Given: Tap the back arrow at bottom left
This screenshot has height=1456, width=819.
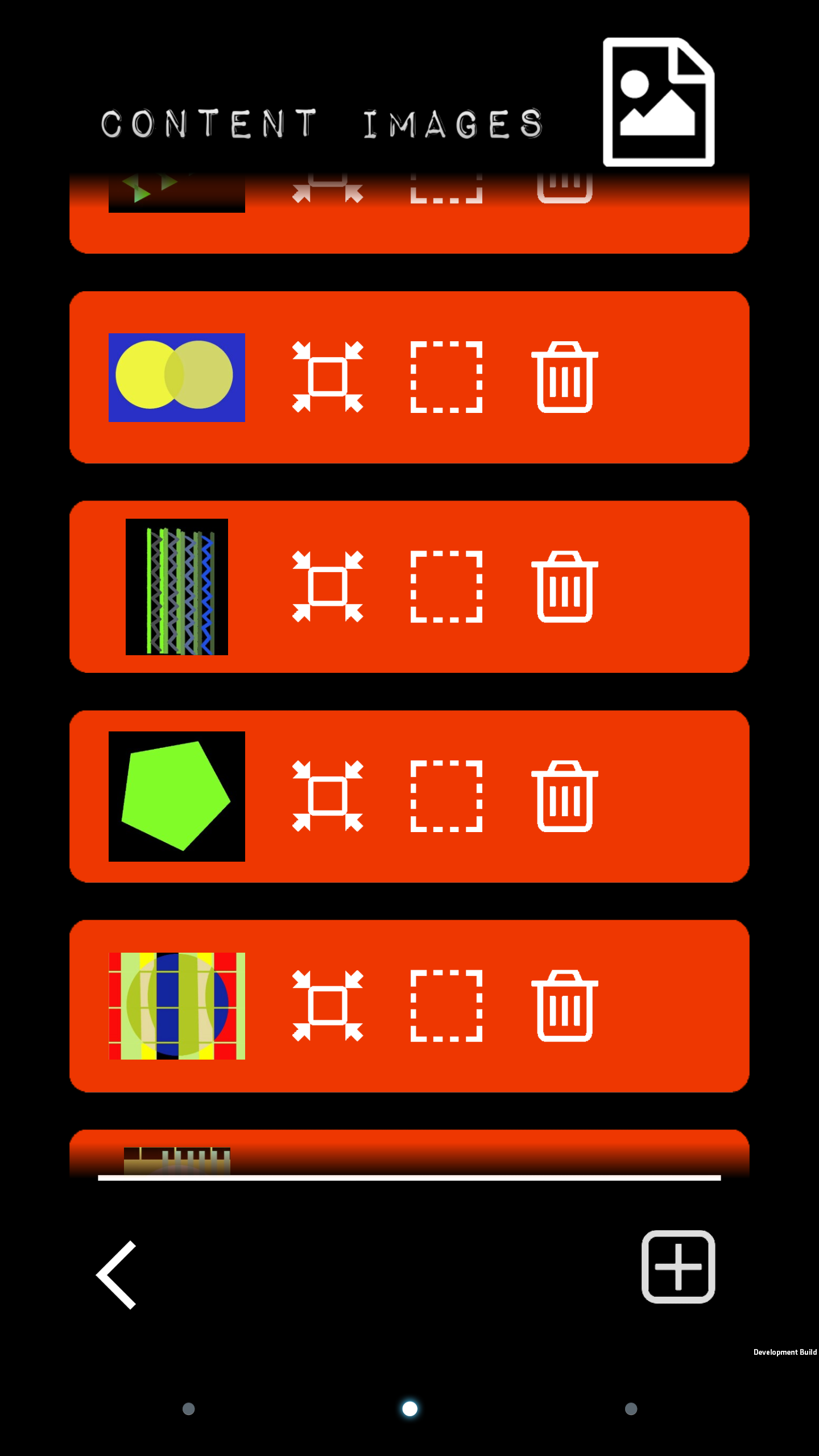Looking at the screenshot, I should click(117, 1275).
